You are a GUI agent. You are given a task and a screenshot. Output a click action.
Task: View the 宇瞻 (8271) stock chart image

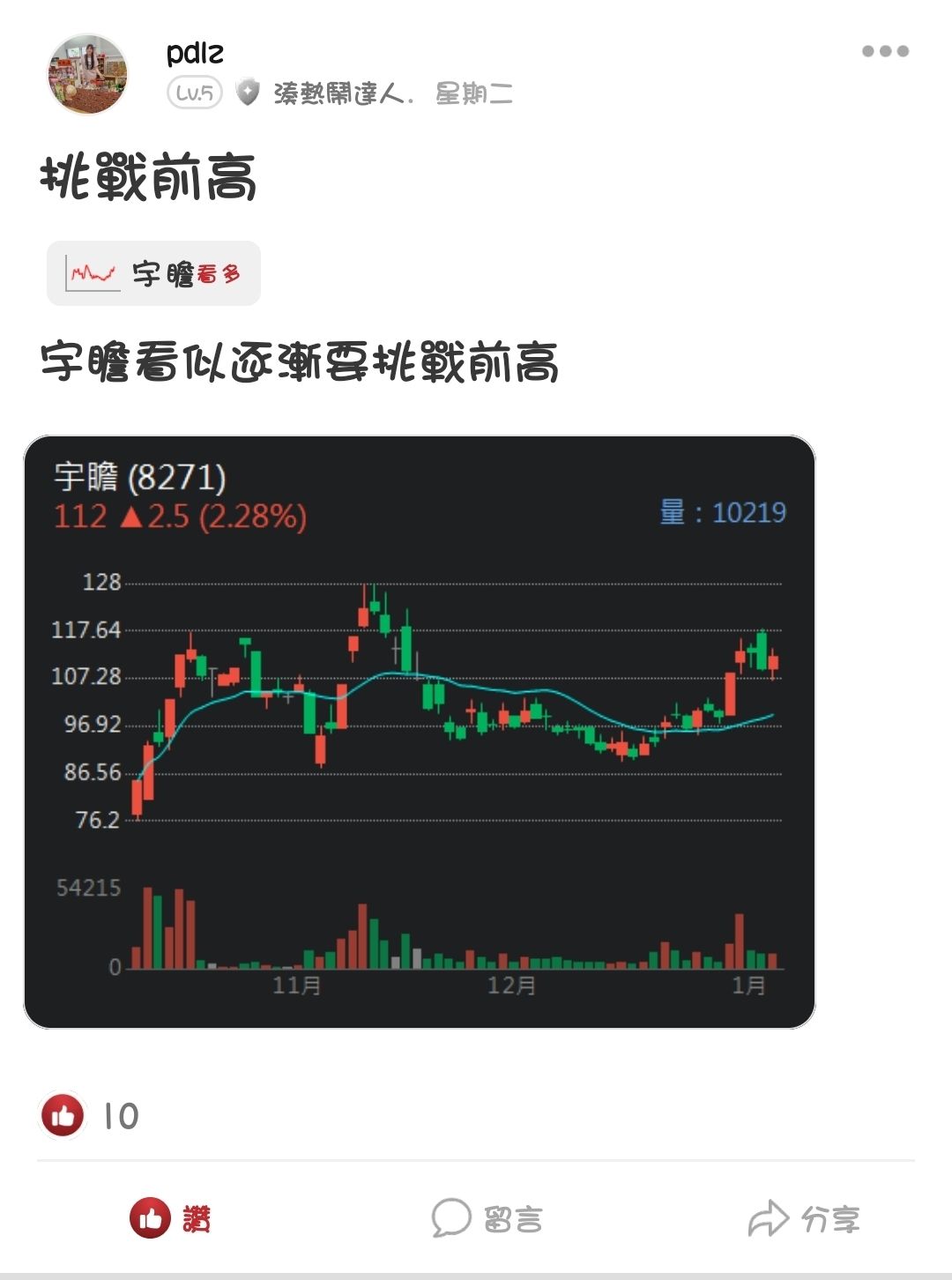pos(420,732)
